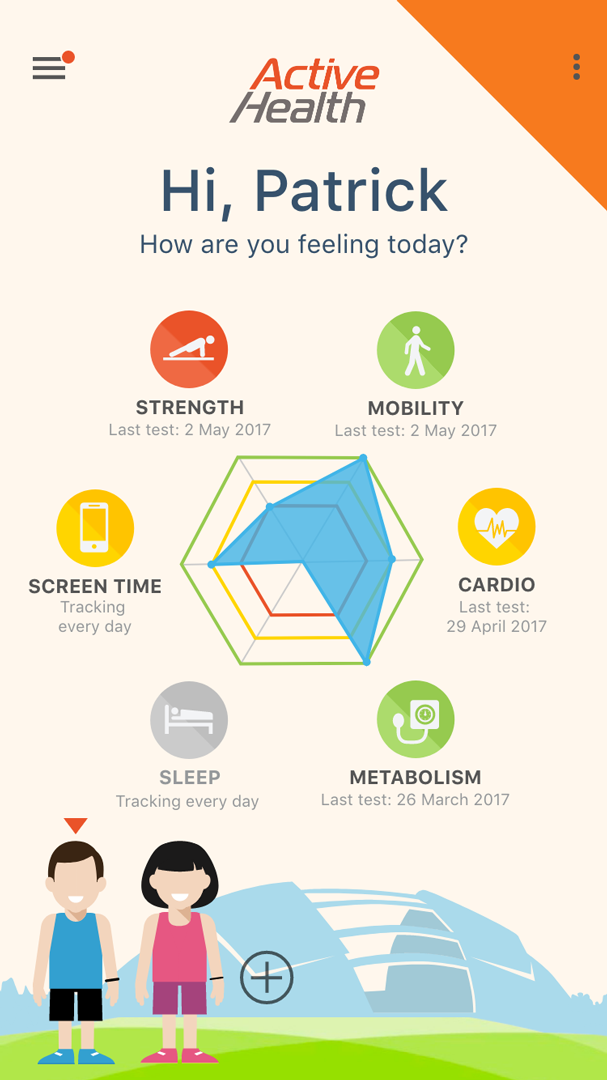Open the hexagon radar chart
This screenshot has width=607, height=1080.
point(302,560)
